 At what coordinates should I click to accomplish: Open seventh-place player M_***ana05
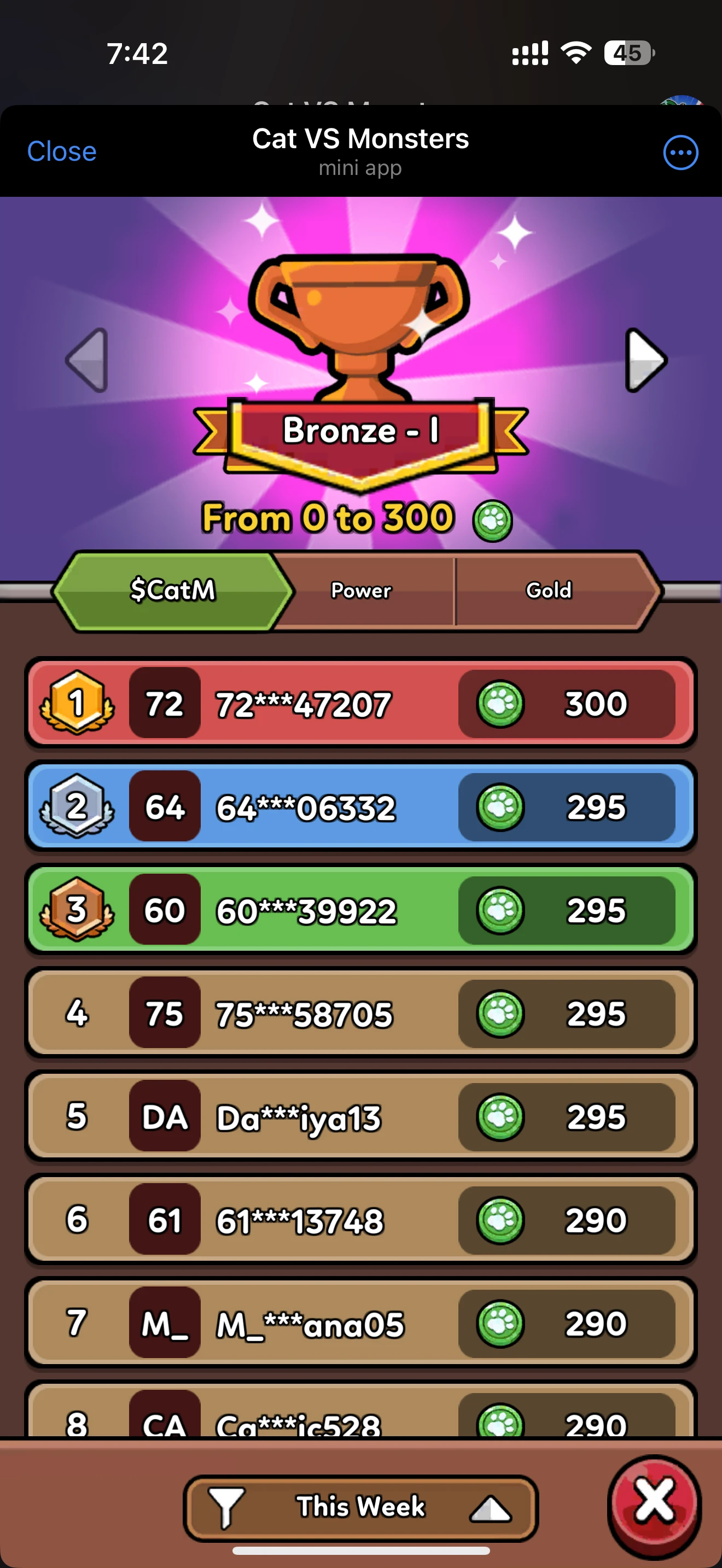(309, 1324)
